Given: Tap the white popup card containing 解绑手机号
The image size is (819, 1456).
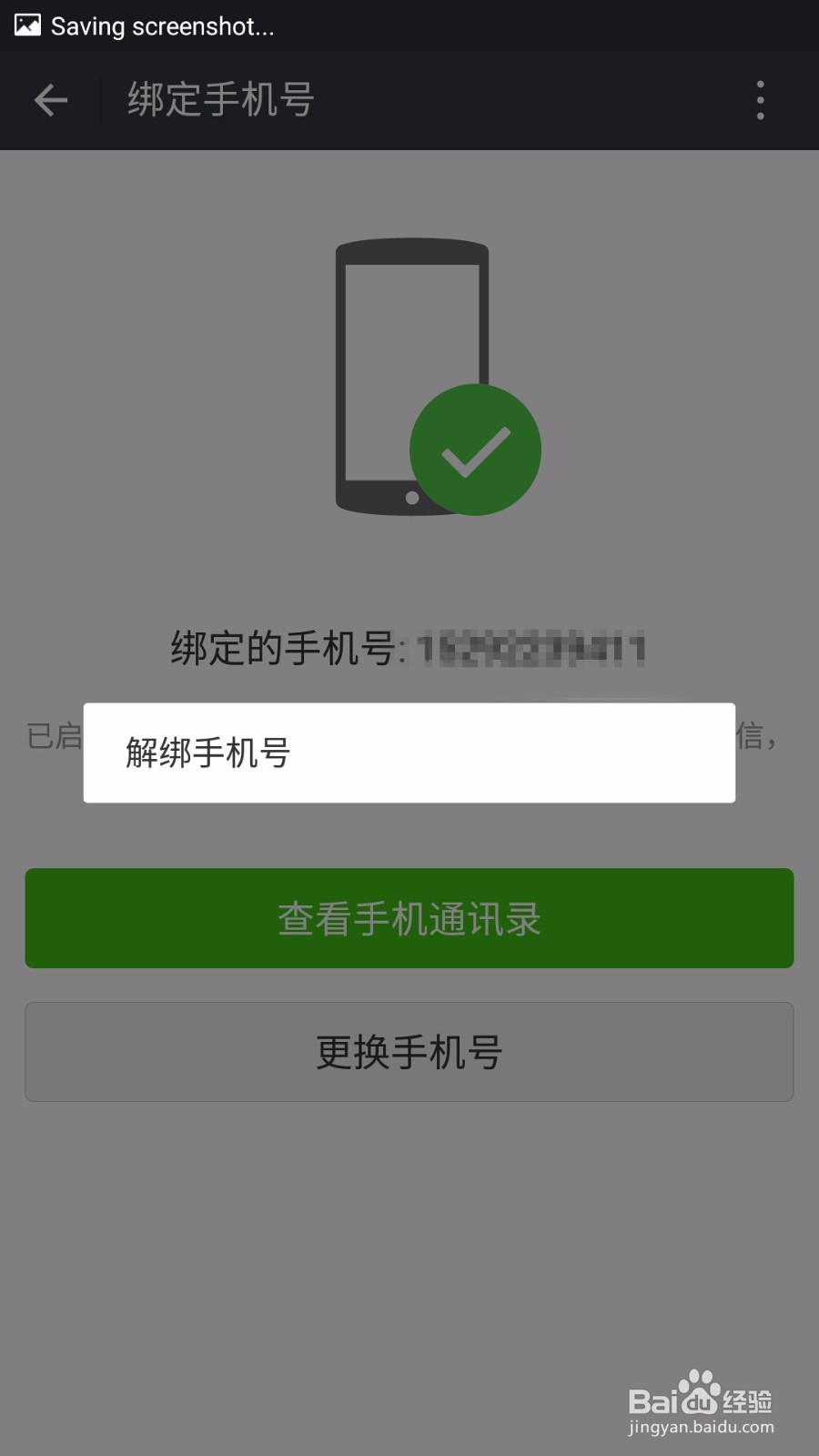Looking at the screenshot, I should [x=409, y=753].
